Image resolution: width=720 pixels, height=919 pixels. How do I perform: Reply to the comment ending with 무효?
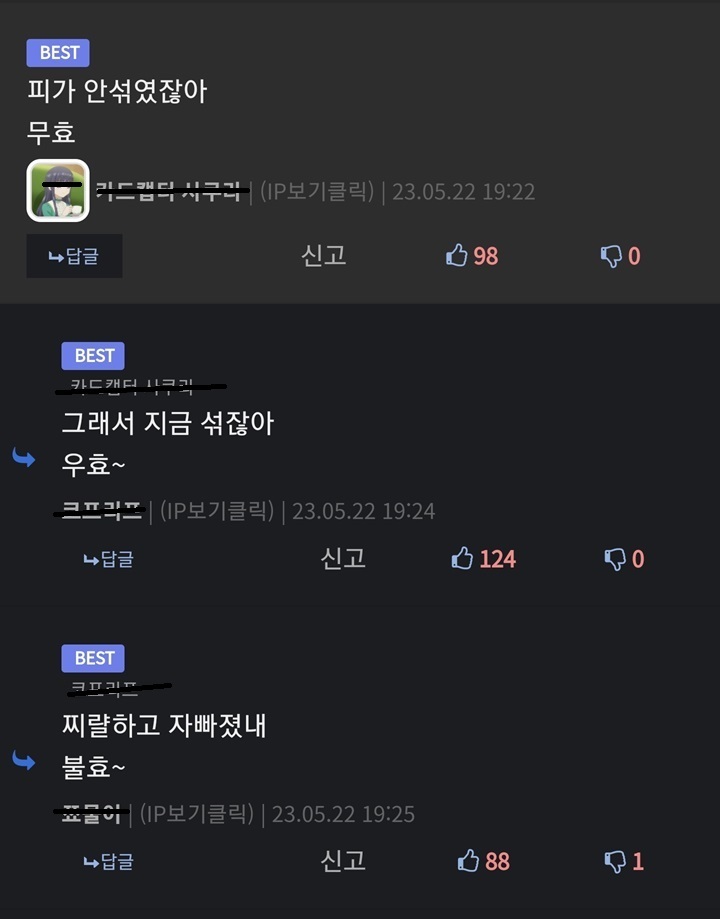coord(74,256)
